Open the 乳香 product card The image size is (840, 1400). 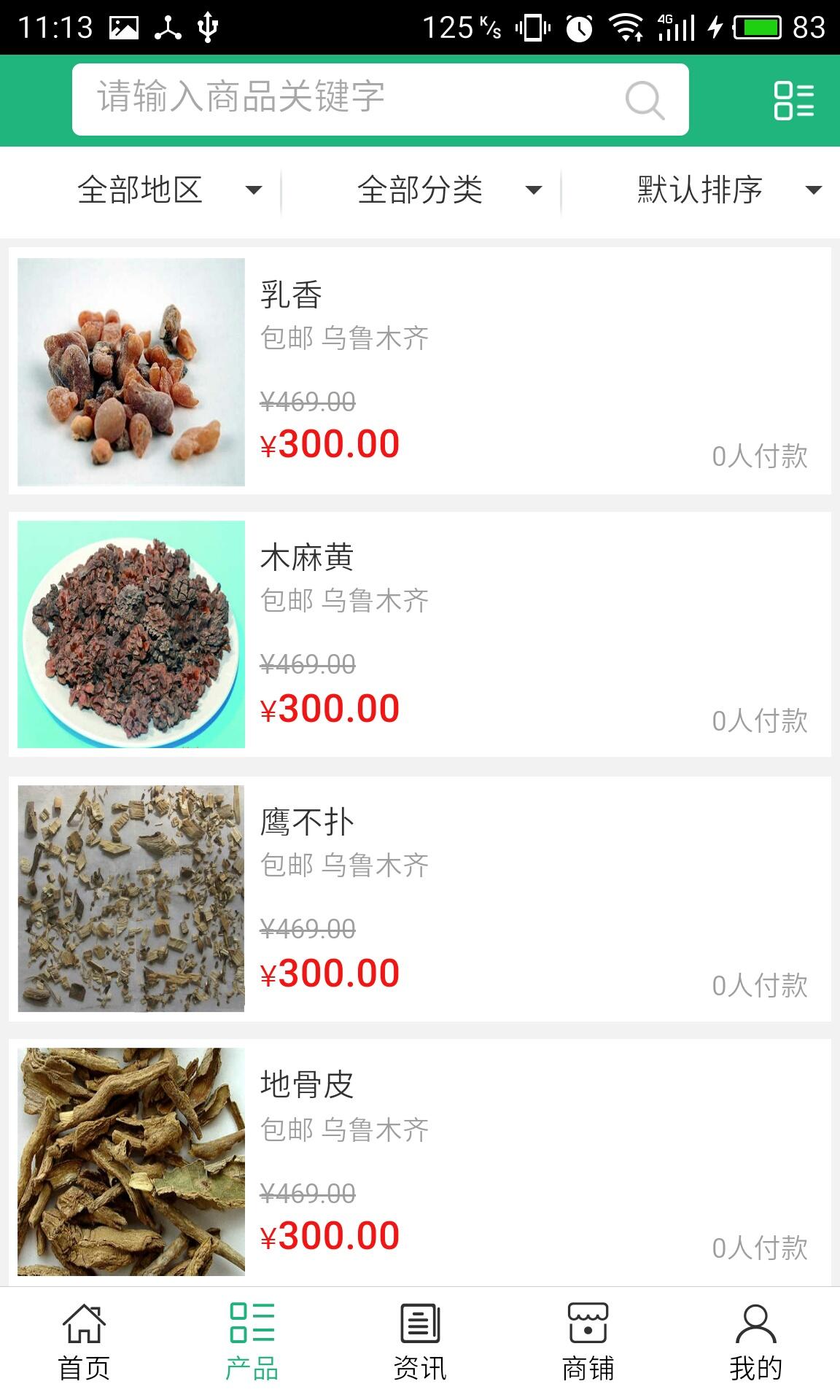click(420, 372)
